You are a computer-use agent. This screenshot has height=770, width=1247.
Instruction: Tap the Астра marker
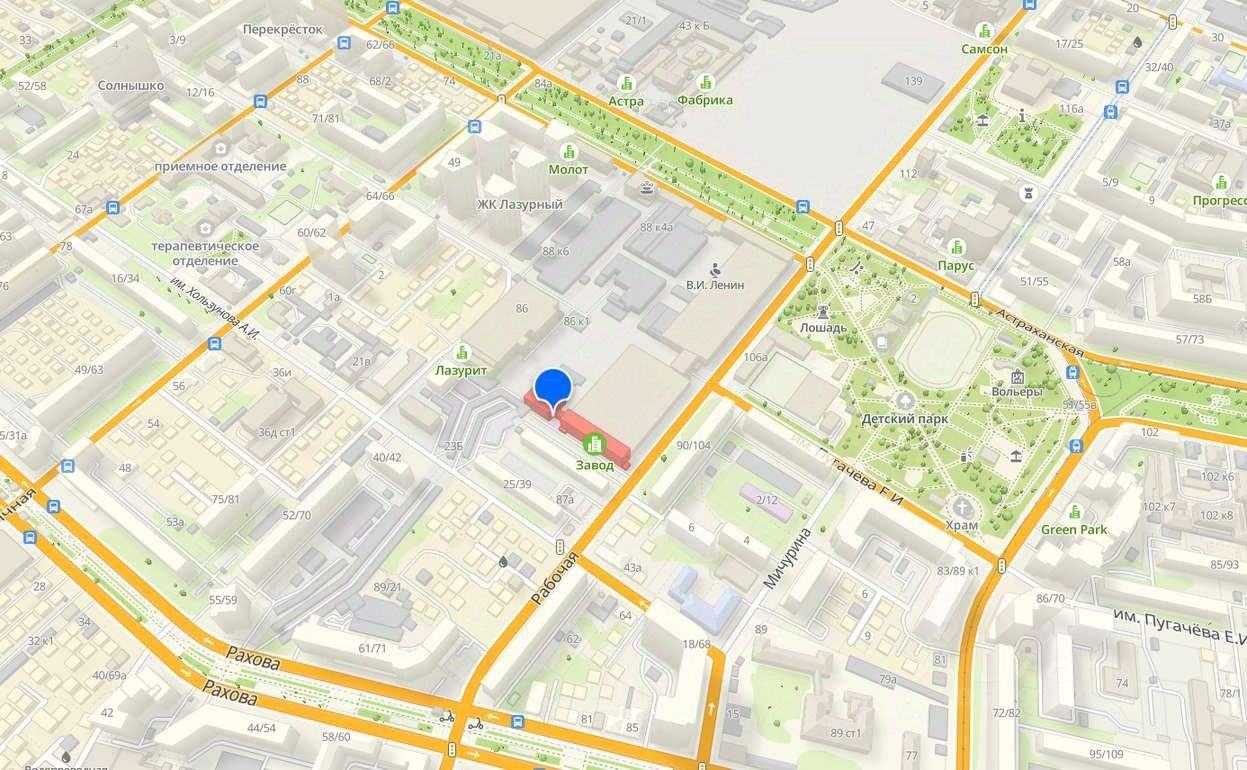click(x=627, y=83)
